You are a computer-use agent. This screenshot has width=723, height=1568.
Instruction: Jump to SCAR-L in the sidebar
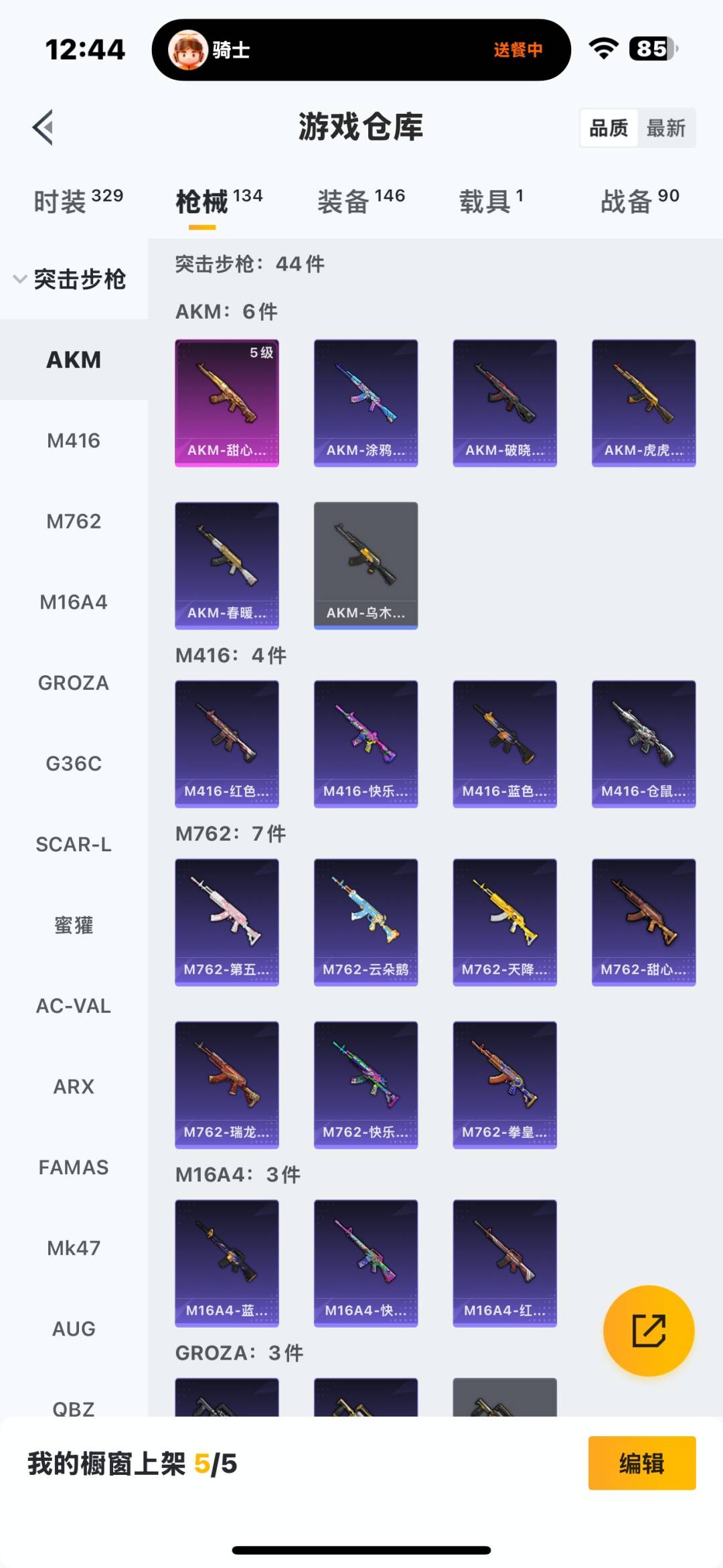point(74,845)
